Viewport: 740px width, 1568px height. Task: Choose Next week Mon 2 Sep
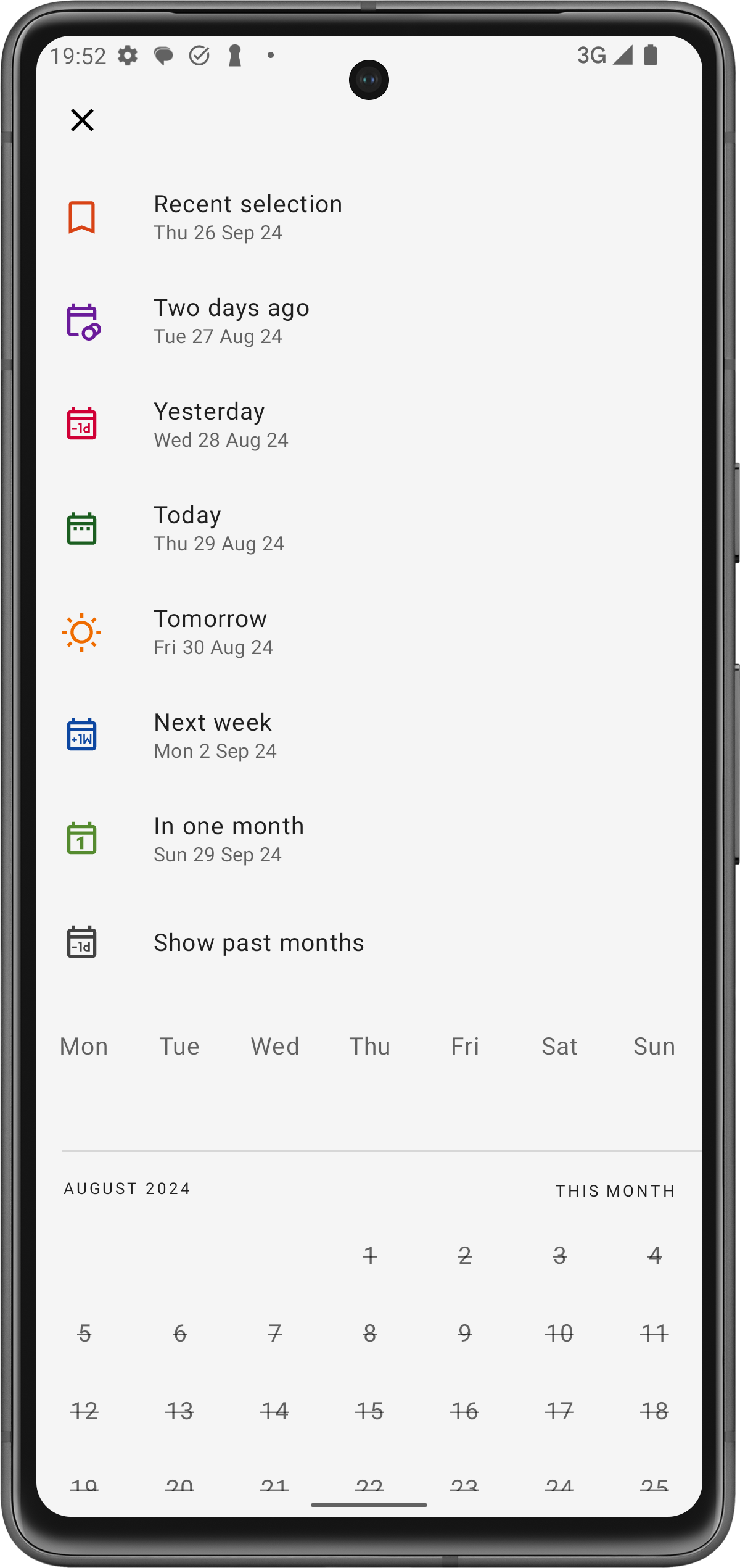click(215, 736)
